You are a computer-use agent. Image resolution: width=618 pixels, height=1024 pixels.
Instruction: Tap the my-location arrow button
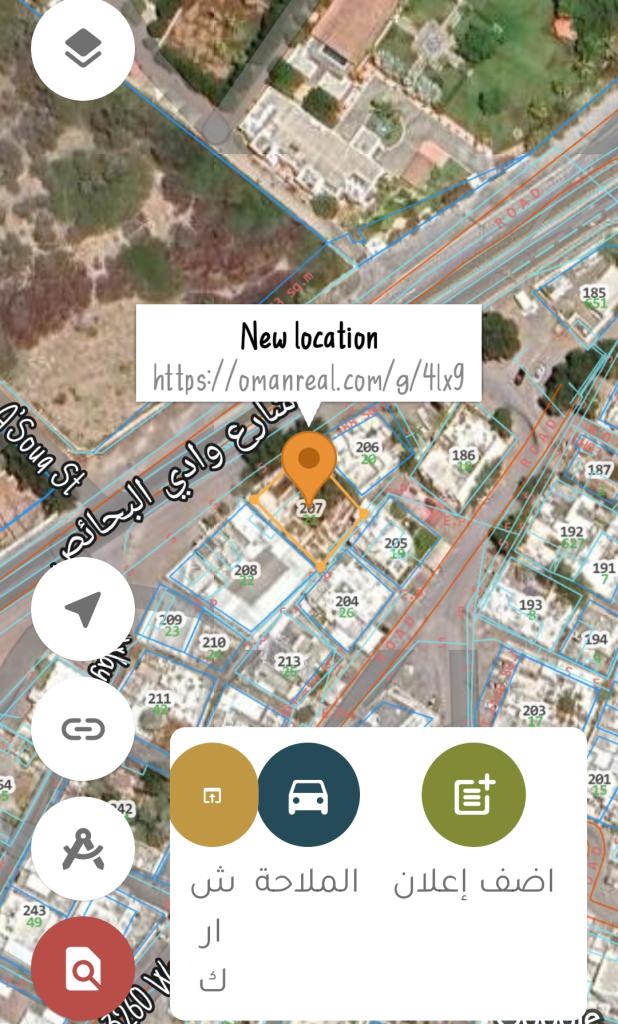click(x=83, y=608)
